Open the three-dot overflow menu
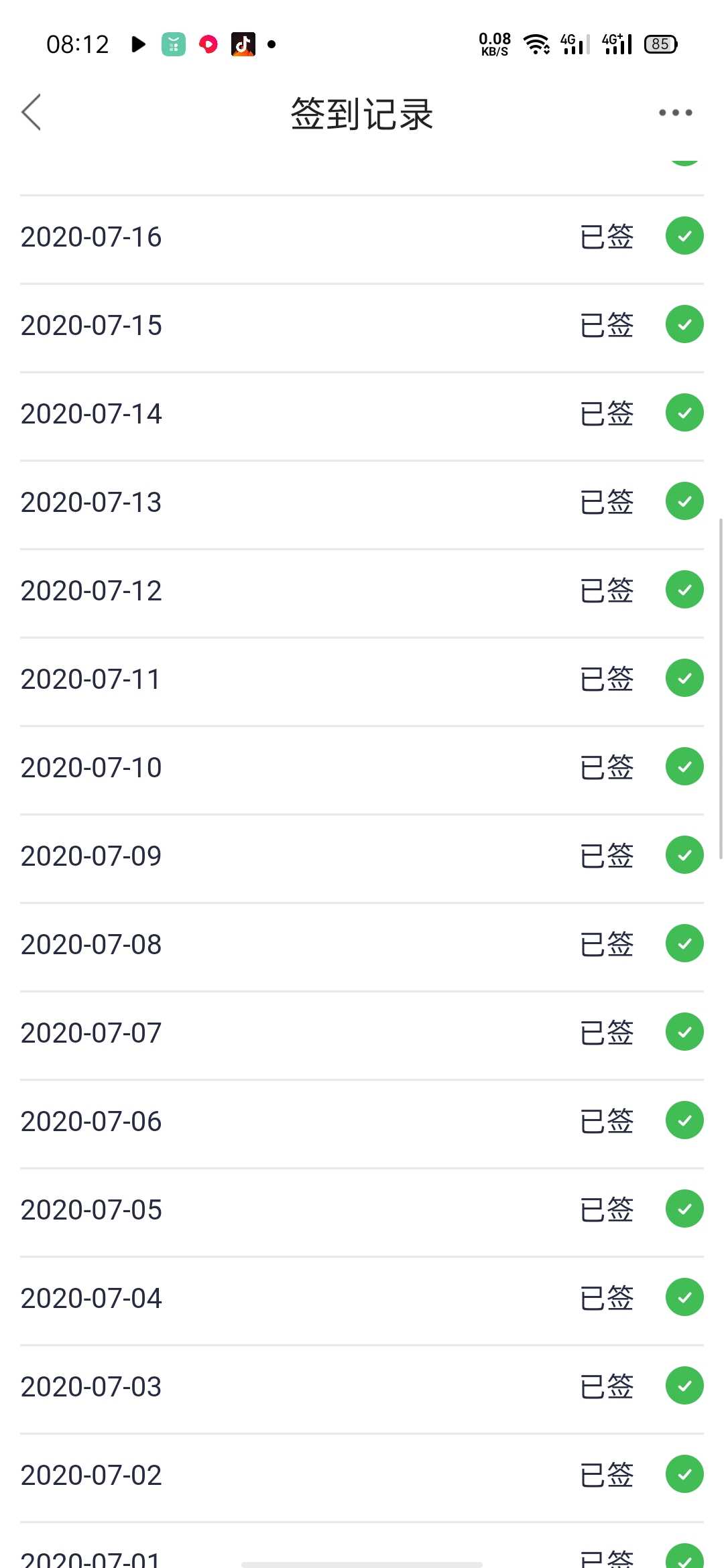The height and width of the screenshot is (1568, 724). click(x=675, y=113)
